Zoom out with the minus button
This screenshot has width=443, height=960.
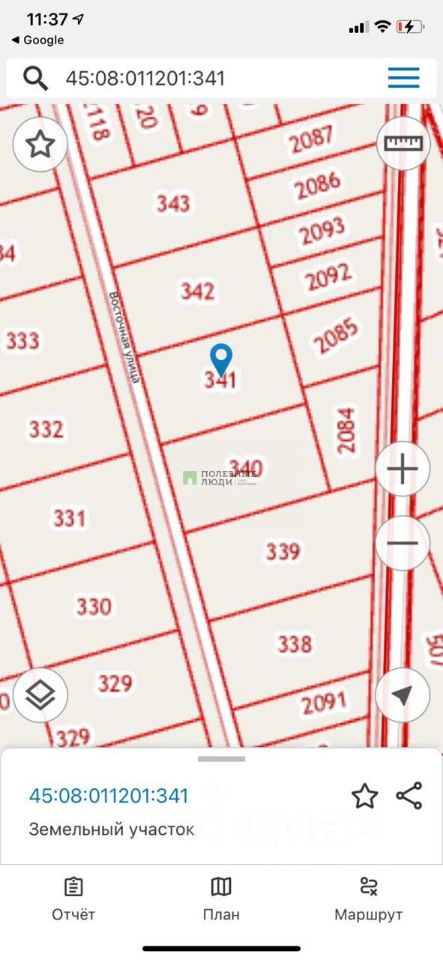(x=403, y=542)
